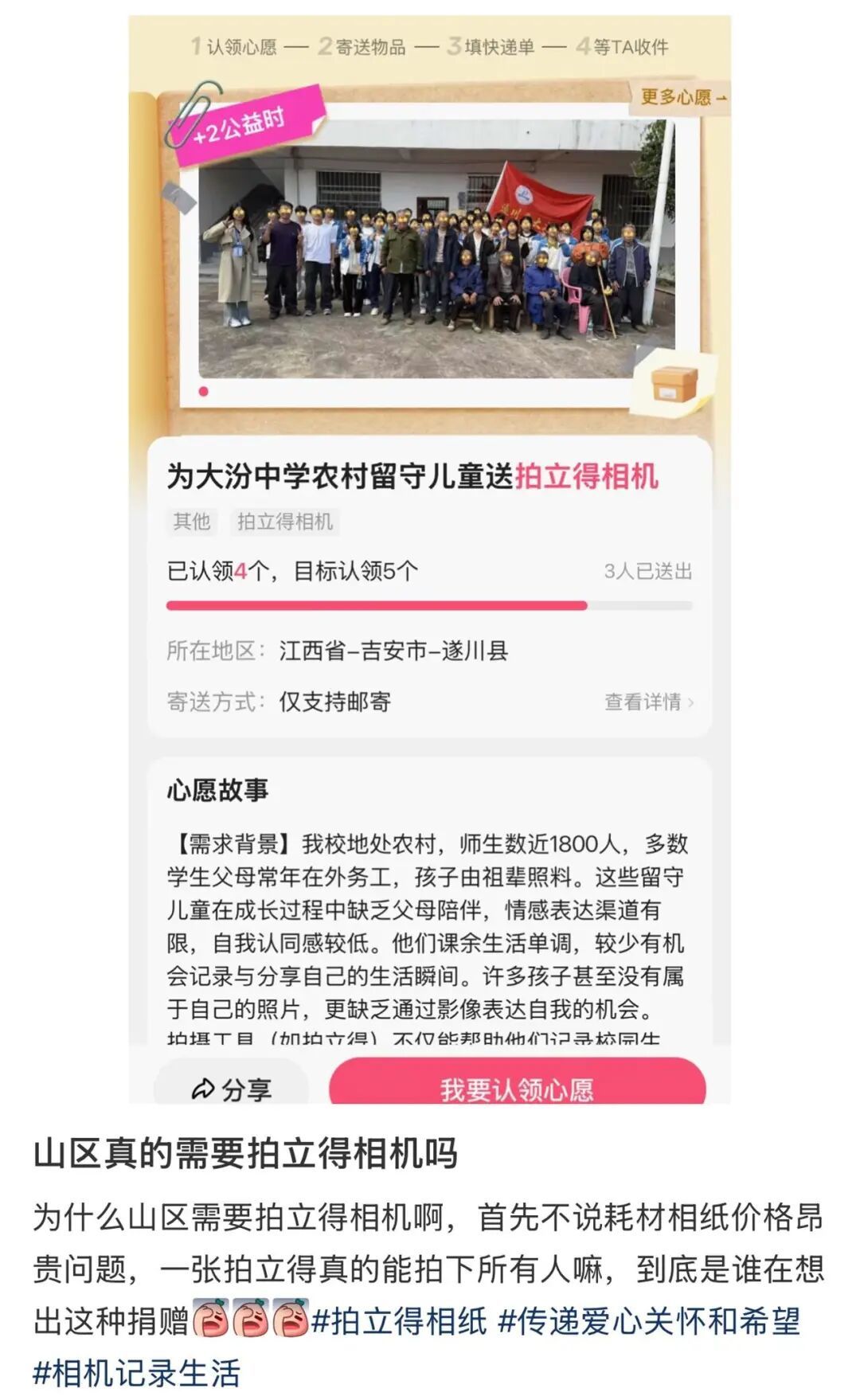
Task: Open the hashtag #拍立得相纸
Action: click(399, 1321)
